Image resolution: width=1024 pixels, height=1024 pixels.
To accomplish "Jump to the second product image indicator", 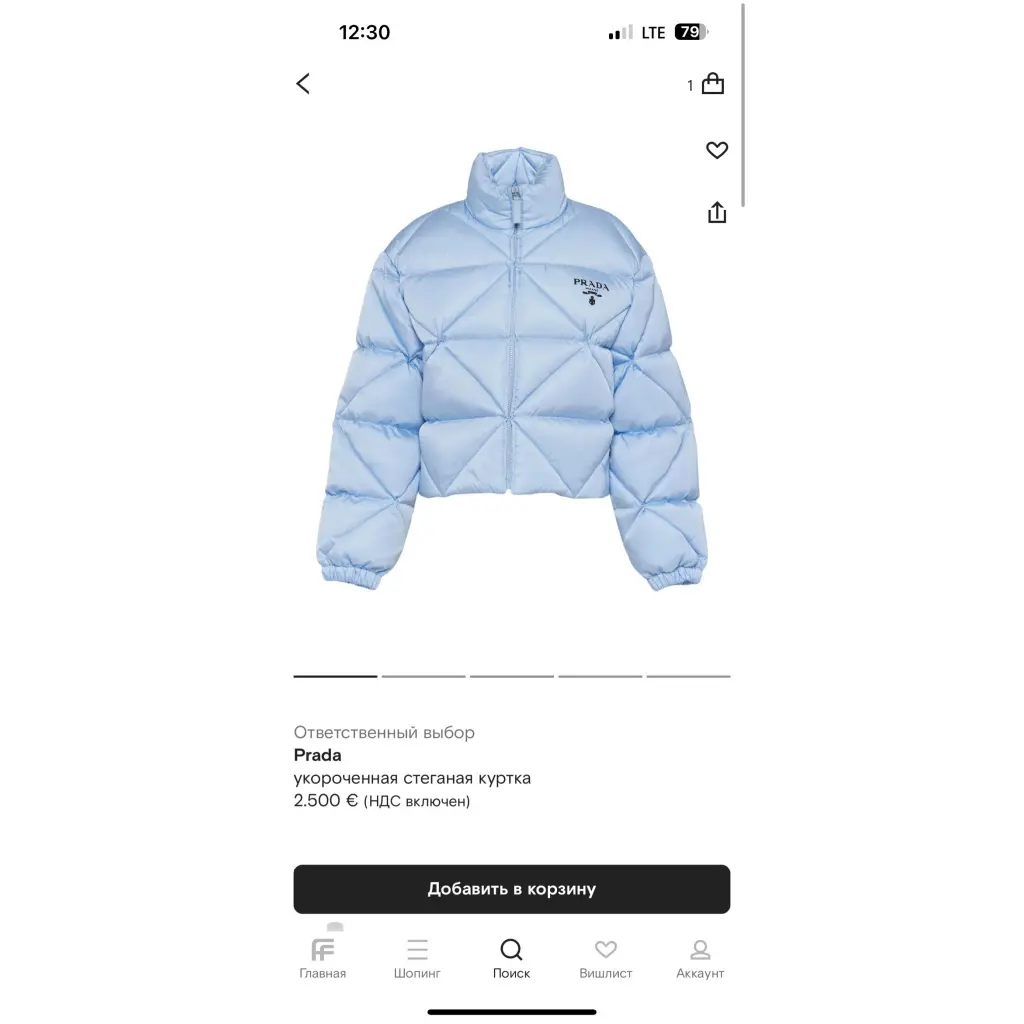I will coord(423,677).
